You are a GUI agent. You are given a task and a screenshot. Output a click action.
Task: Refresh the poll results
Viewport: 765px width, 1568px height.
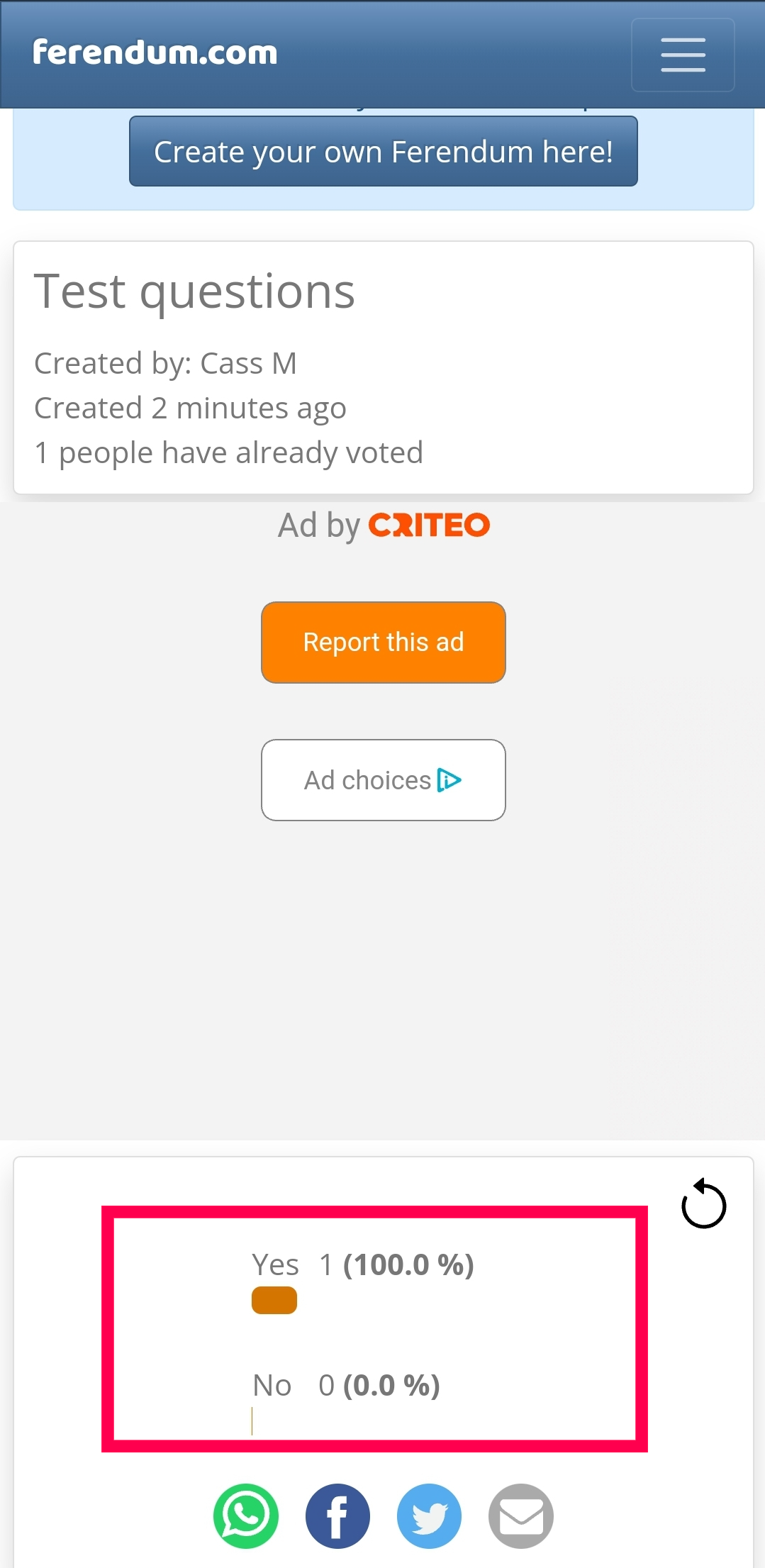point(703,1204)
